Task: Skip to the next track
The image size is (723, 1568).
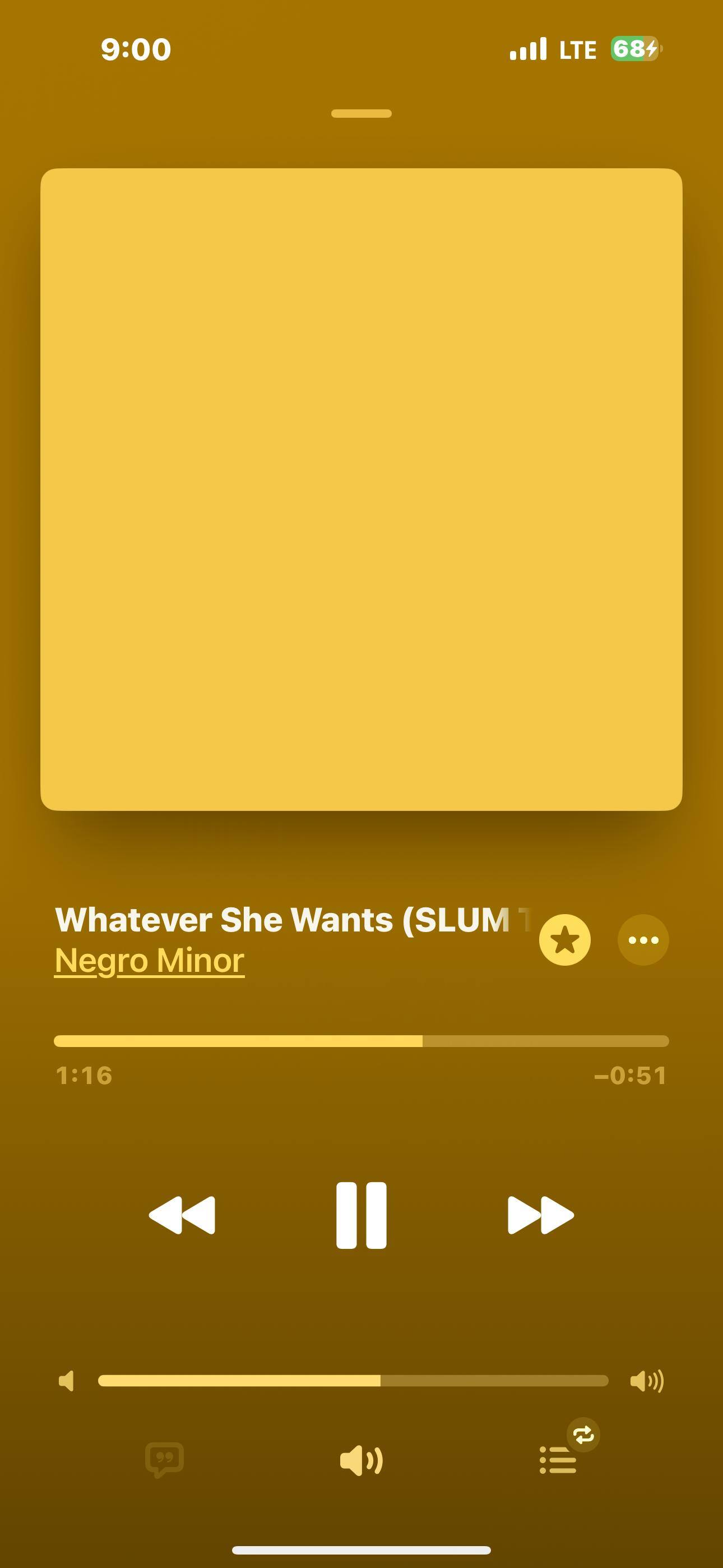Action: [x=540, y=1215]
